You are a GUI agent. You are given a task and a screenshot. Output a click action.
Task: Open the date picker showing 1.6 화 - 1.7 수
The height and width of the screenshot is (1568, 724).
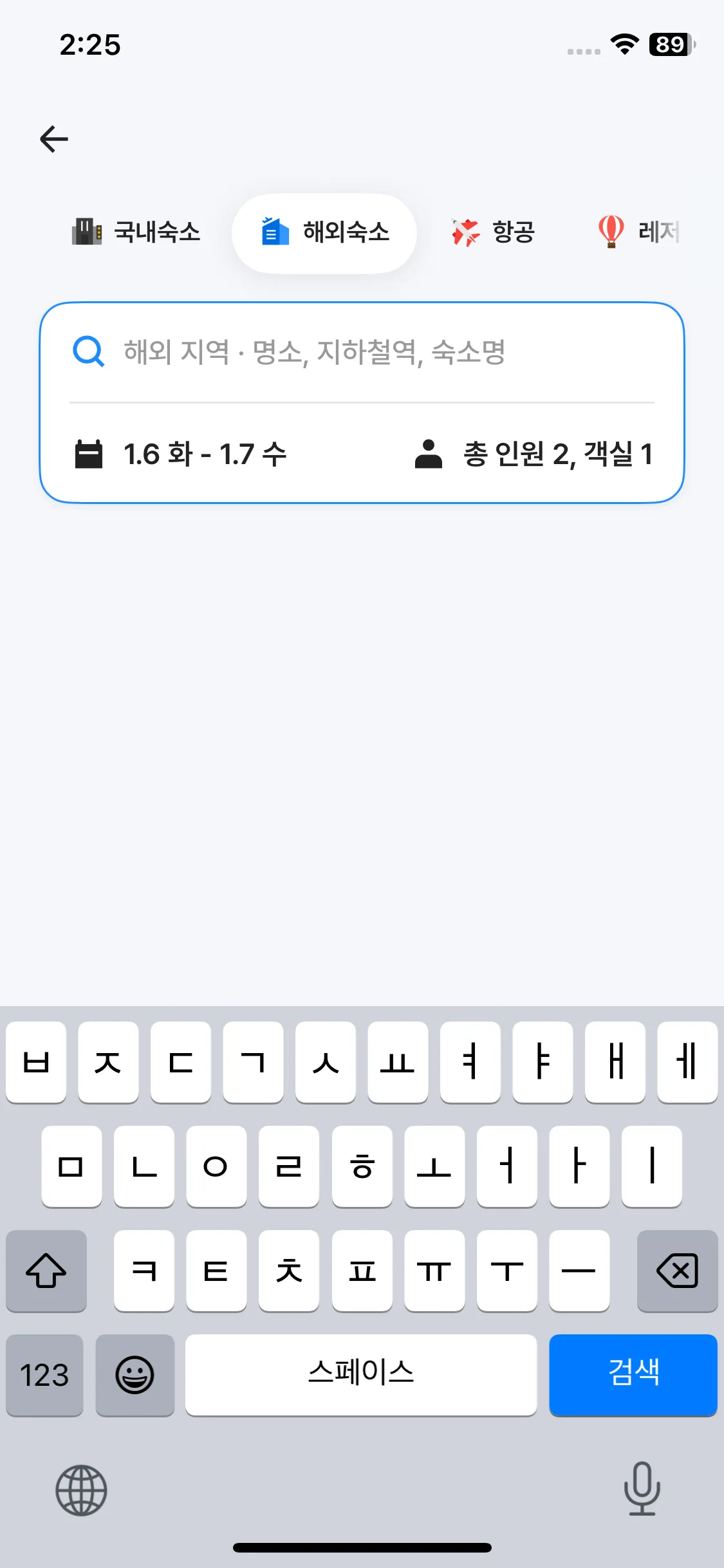pos(206,453)
